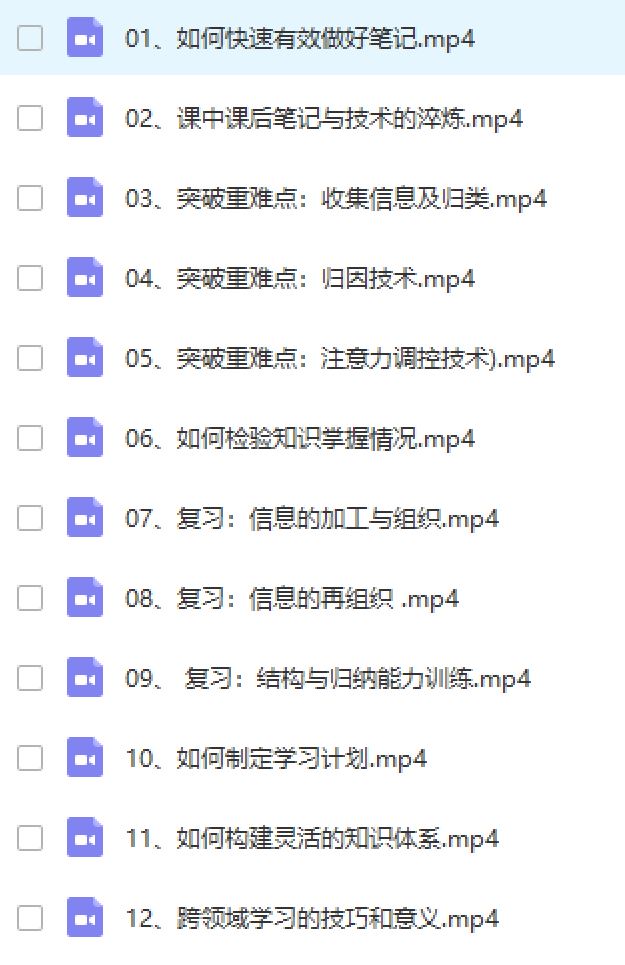Open 06、如何检验知识掌握情况.mp4
Image resolution: width=625 pixels, height=965 pixels.
[299, 439]
